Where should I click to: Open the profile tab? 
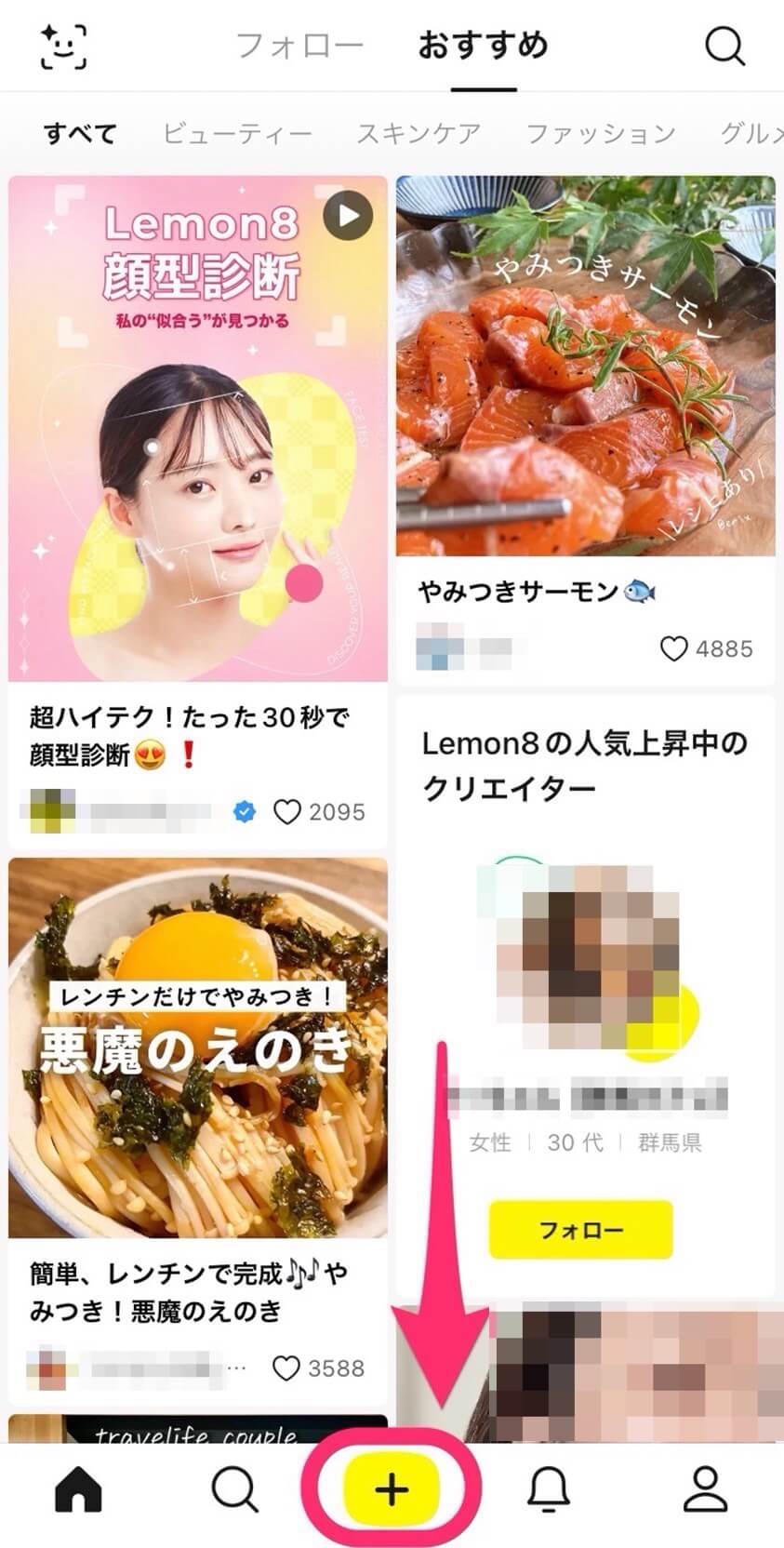pyautogui.click(x=705, y=1490)
